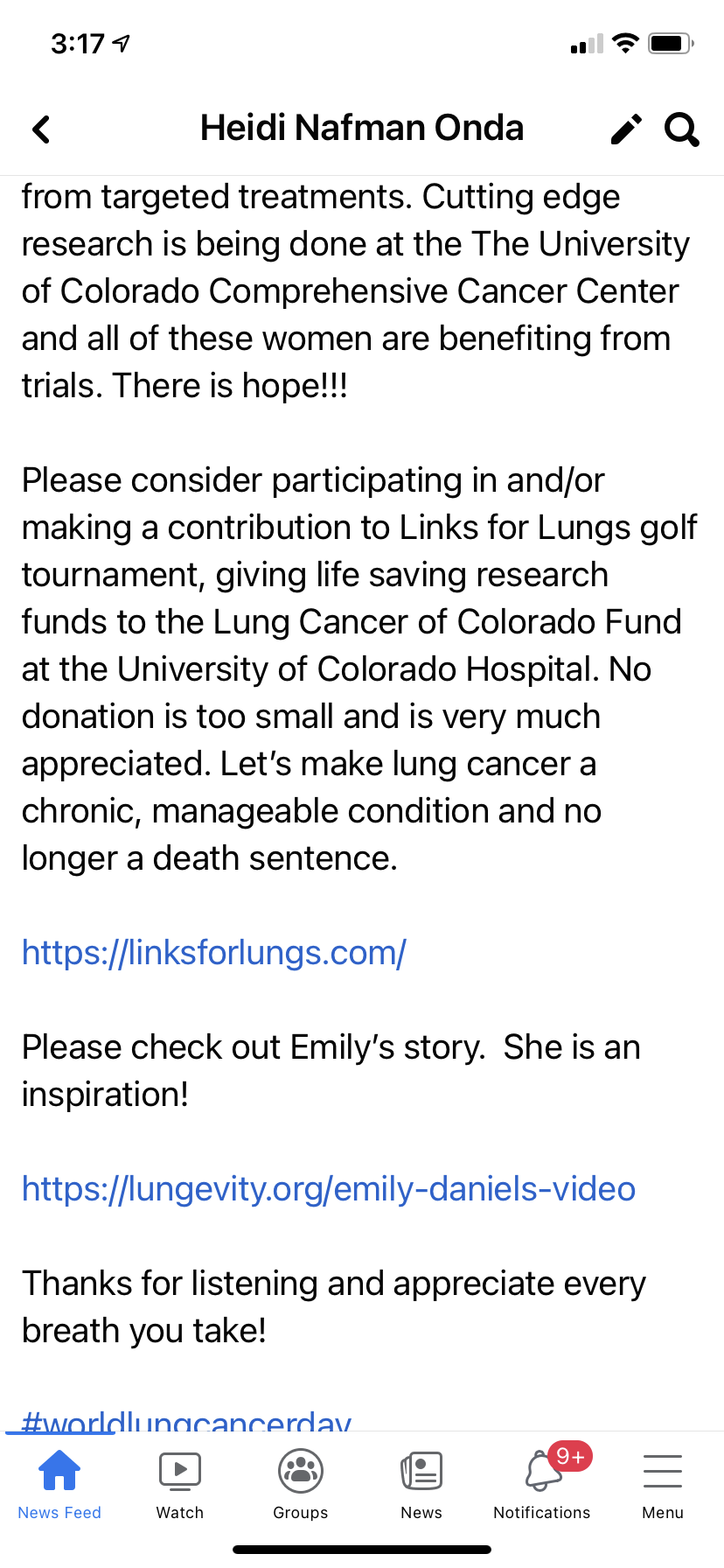Viewport: 724px width, 1568px height.
Task: Go back using the top-left arrow
Action: 41,129
